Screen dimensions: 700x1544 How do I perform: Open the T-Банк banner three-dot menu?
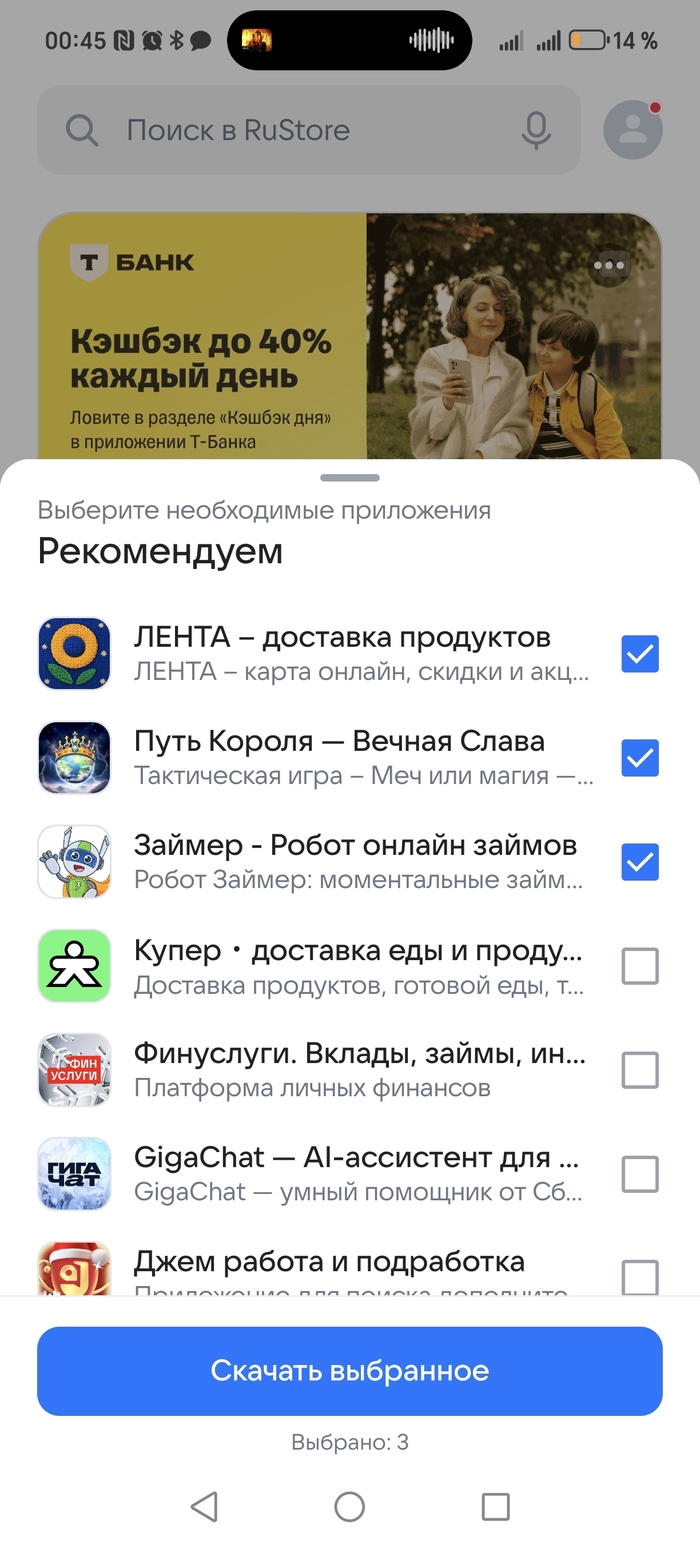coord(609,266)
